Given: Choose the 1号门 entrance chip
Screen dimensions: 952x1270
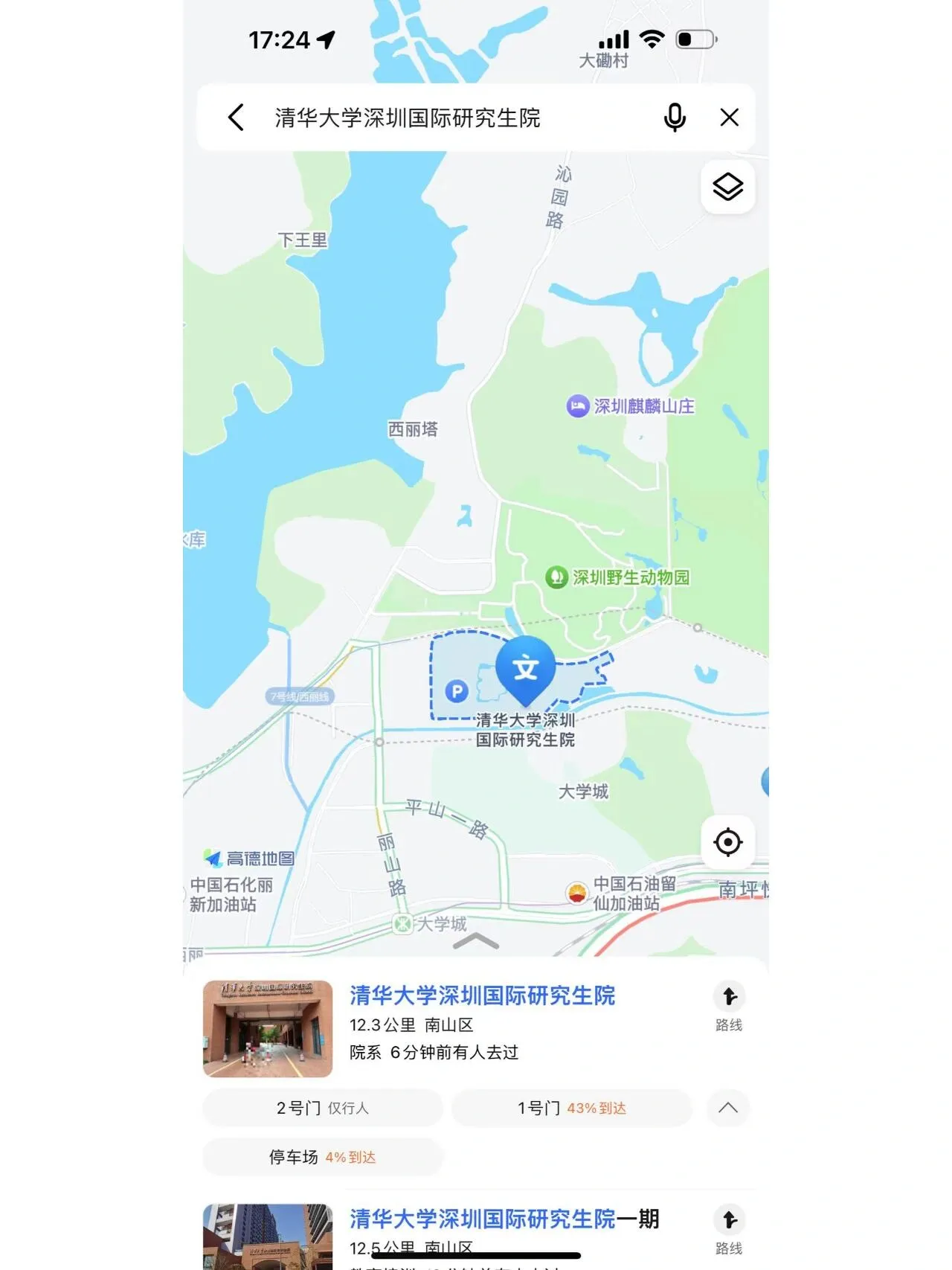Looking at the screenshot, I should tap(571, 1108).
